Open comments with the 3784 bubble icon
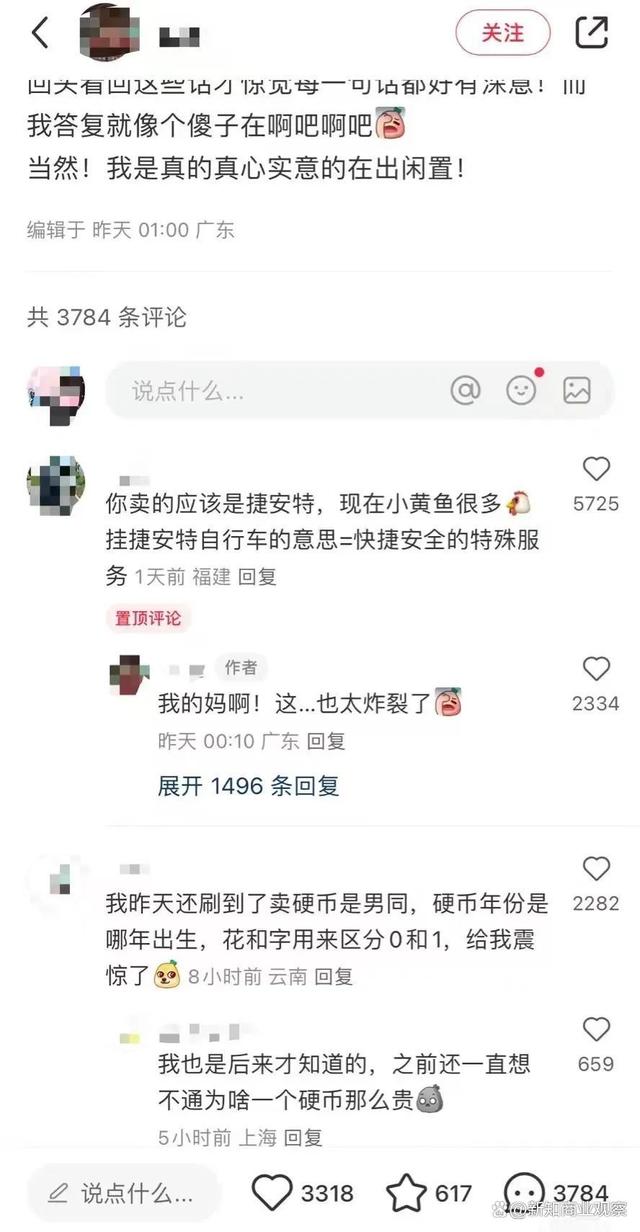The width and height of the screenshot is (640, 1232). coord(524,1193)
